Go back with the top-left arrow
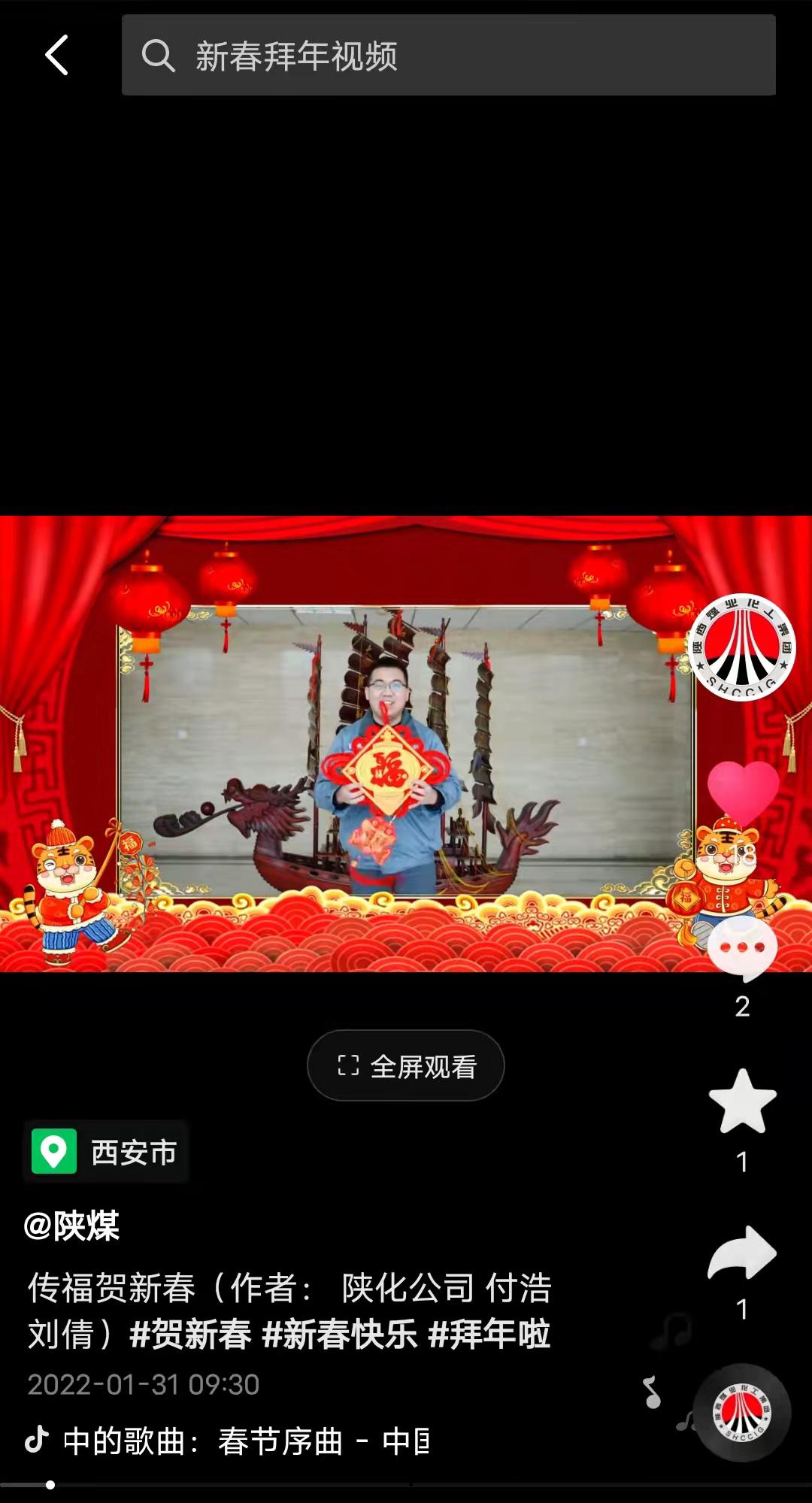The width and height of the screenshot is (812, 1503). click(57, 55)
